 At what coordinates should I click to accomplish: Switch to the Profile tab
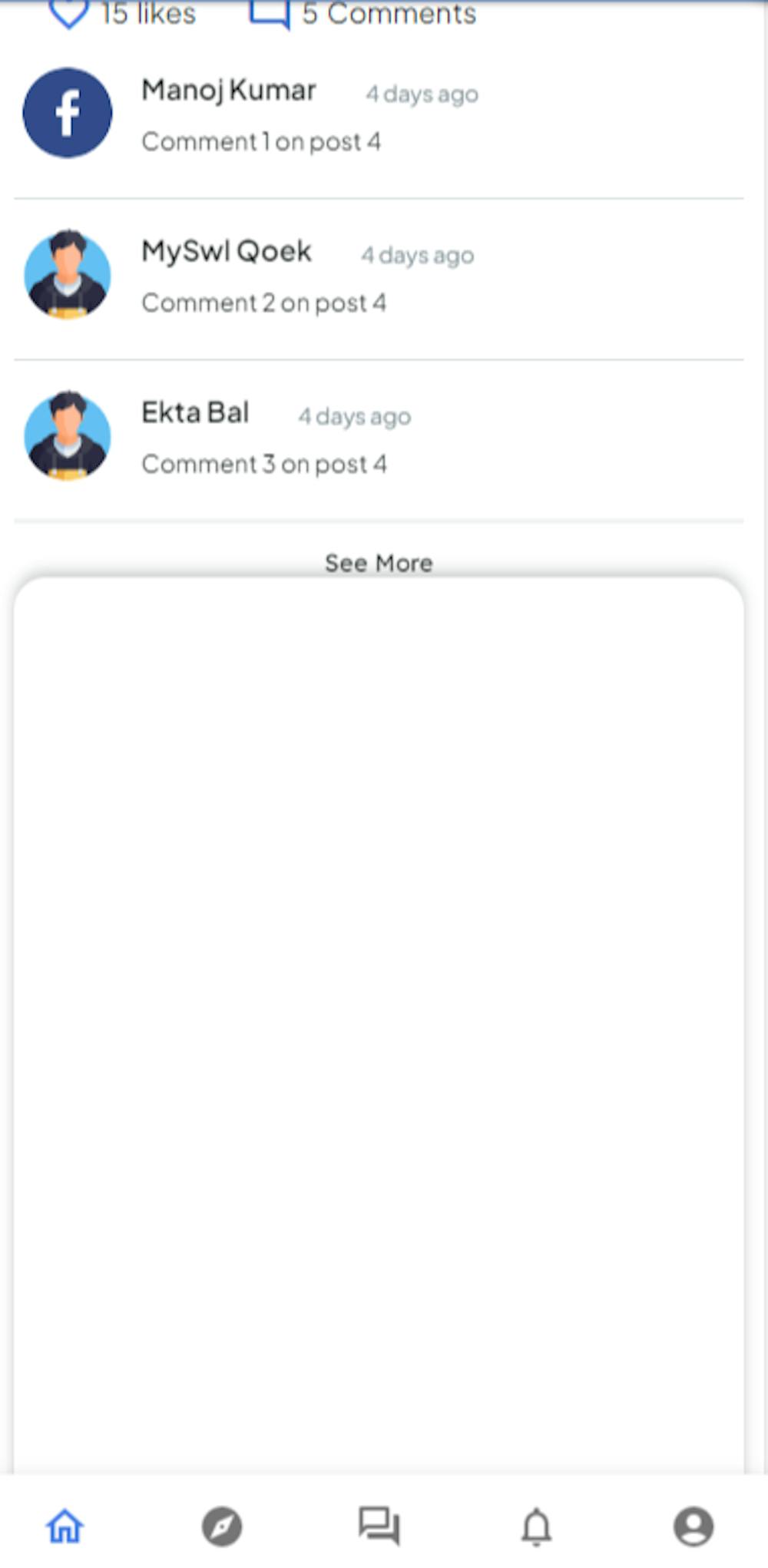click(694, 1526)
